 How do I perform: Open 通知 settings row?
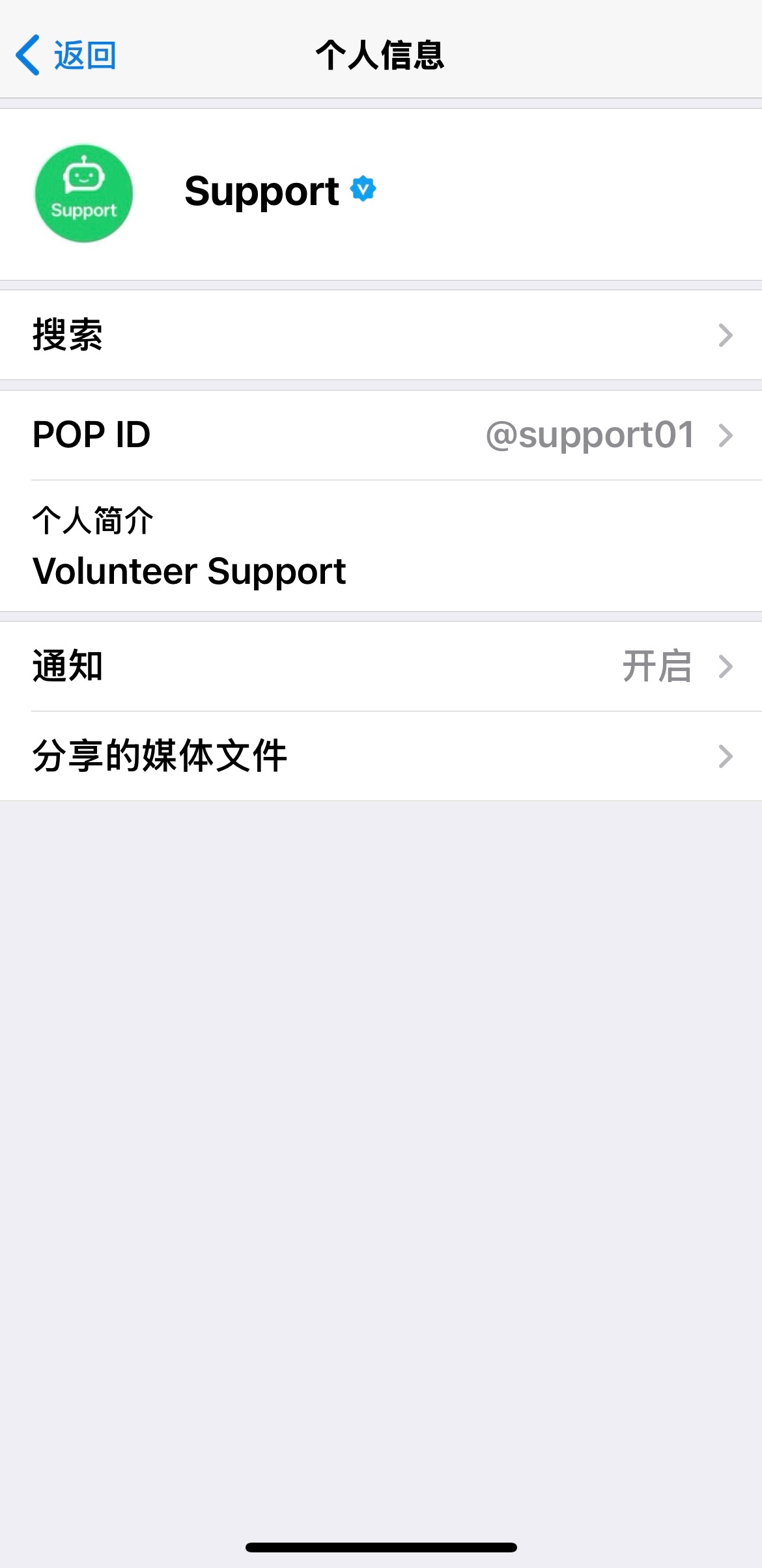(381, 666)
